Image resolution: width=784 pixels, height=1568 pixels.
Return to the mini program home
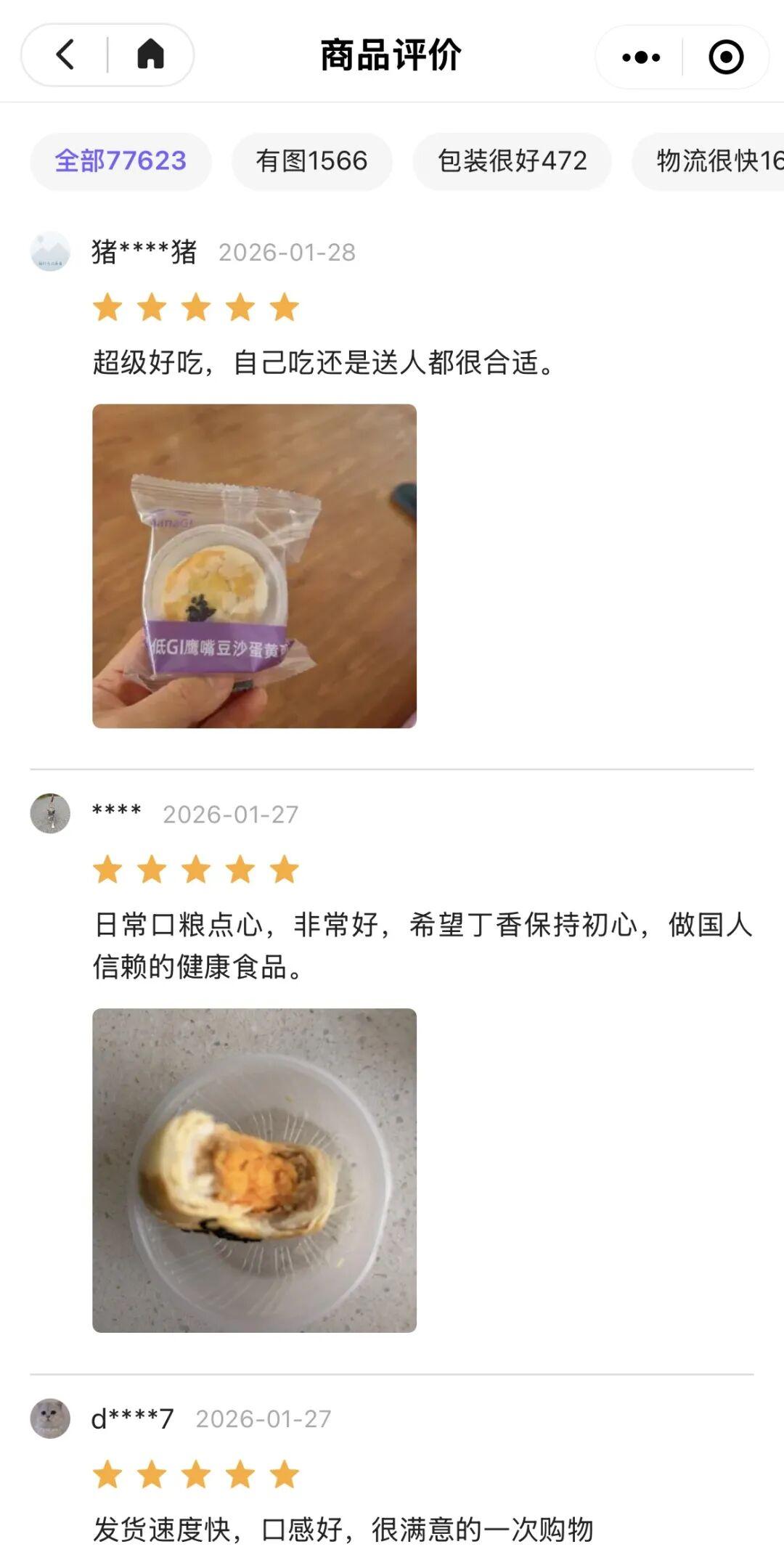(x=150, y=55)
